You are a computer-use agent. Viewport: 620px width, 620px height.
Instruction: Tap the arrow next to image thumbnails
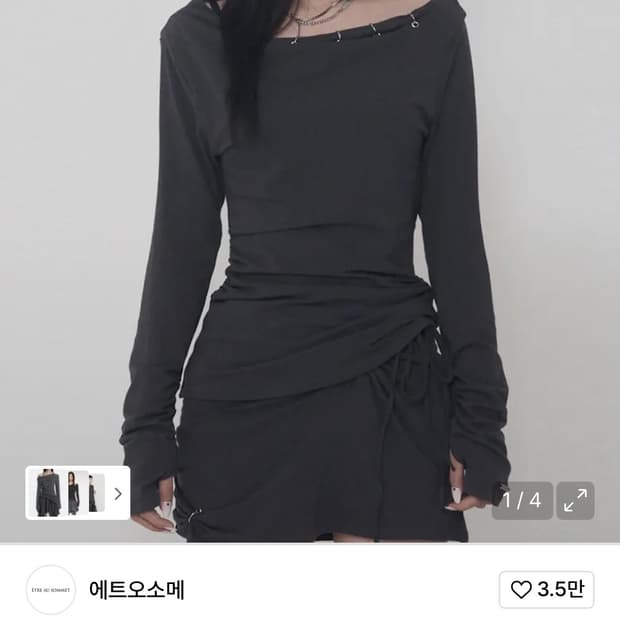[x=118, y=493]
